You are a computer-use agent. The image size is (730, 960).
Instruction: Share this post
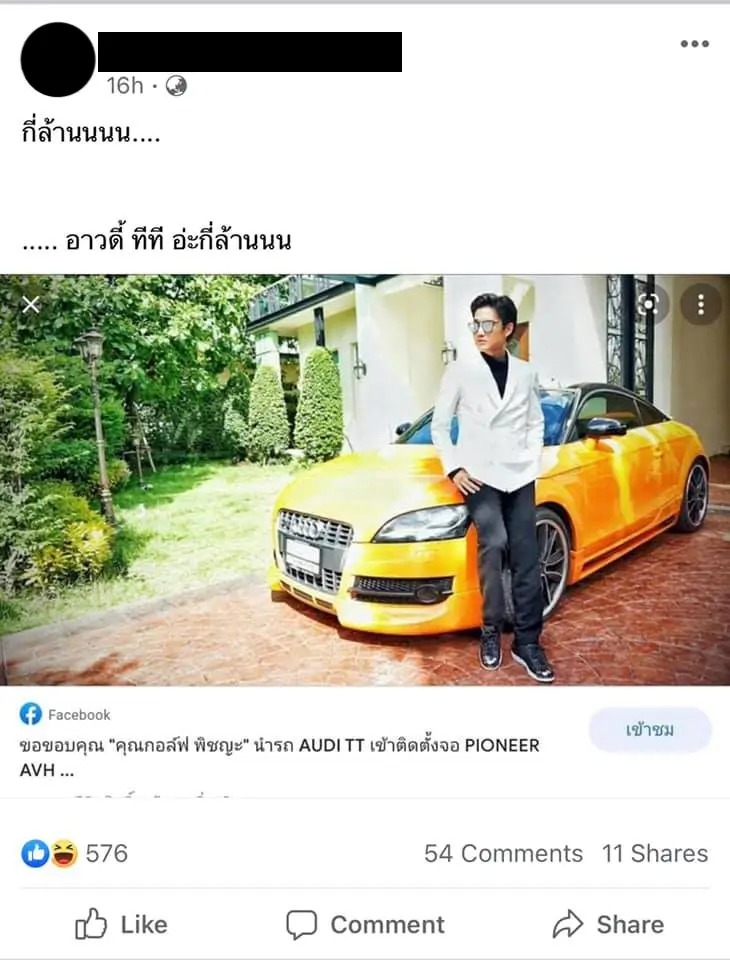click(x=608, y=925)
